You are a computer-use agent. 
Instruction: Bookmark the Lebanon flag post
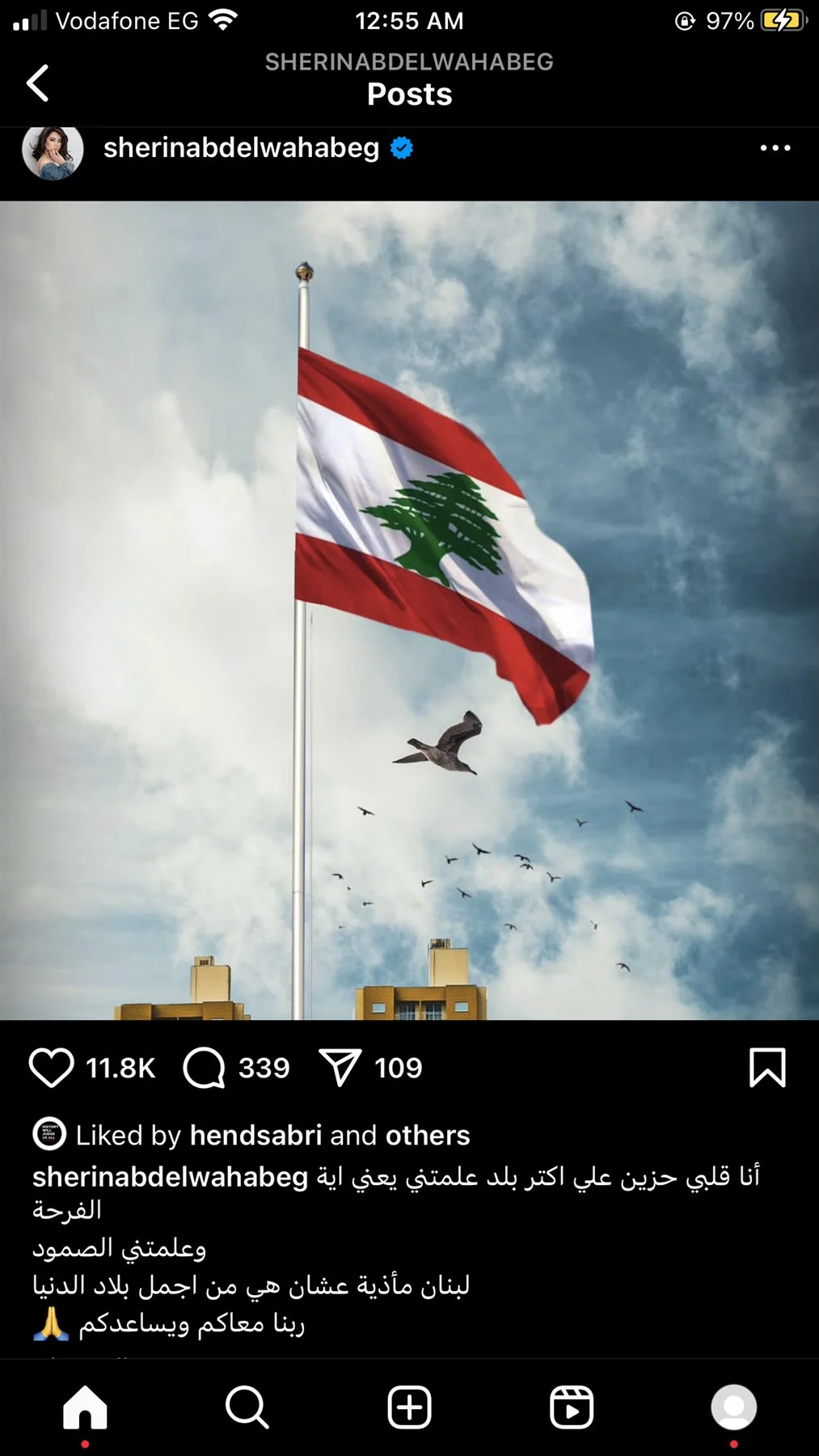[x=766, y=1068]
